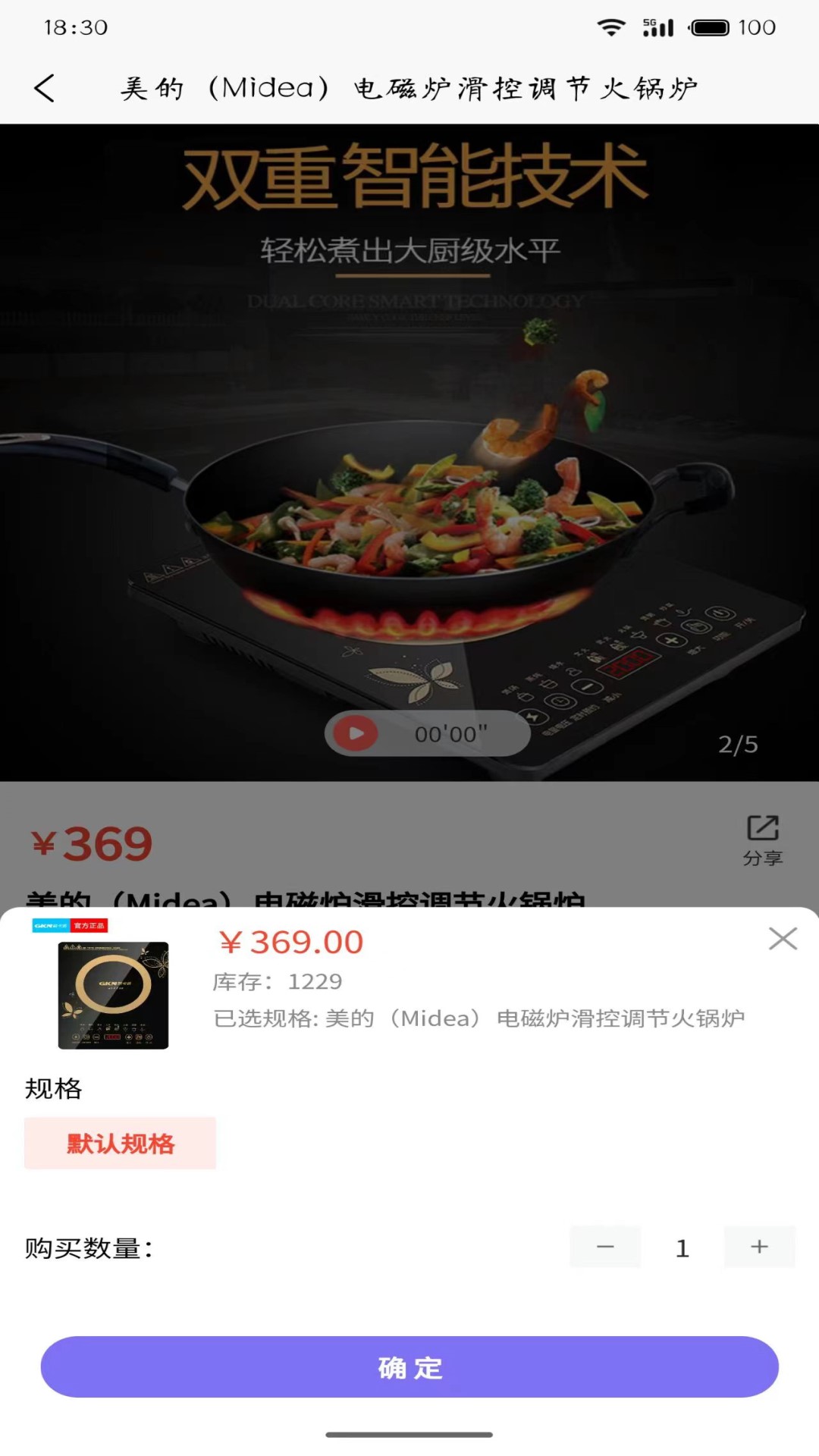Increase purchase quantity with the plus button

click(x=759, y=1247)
